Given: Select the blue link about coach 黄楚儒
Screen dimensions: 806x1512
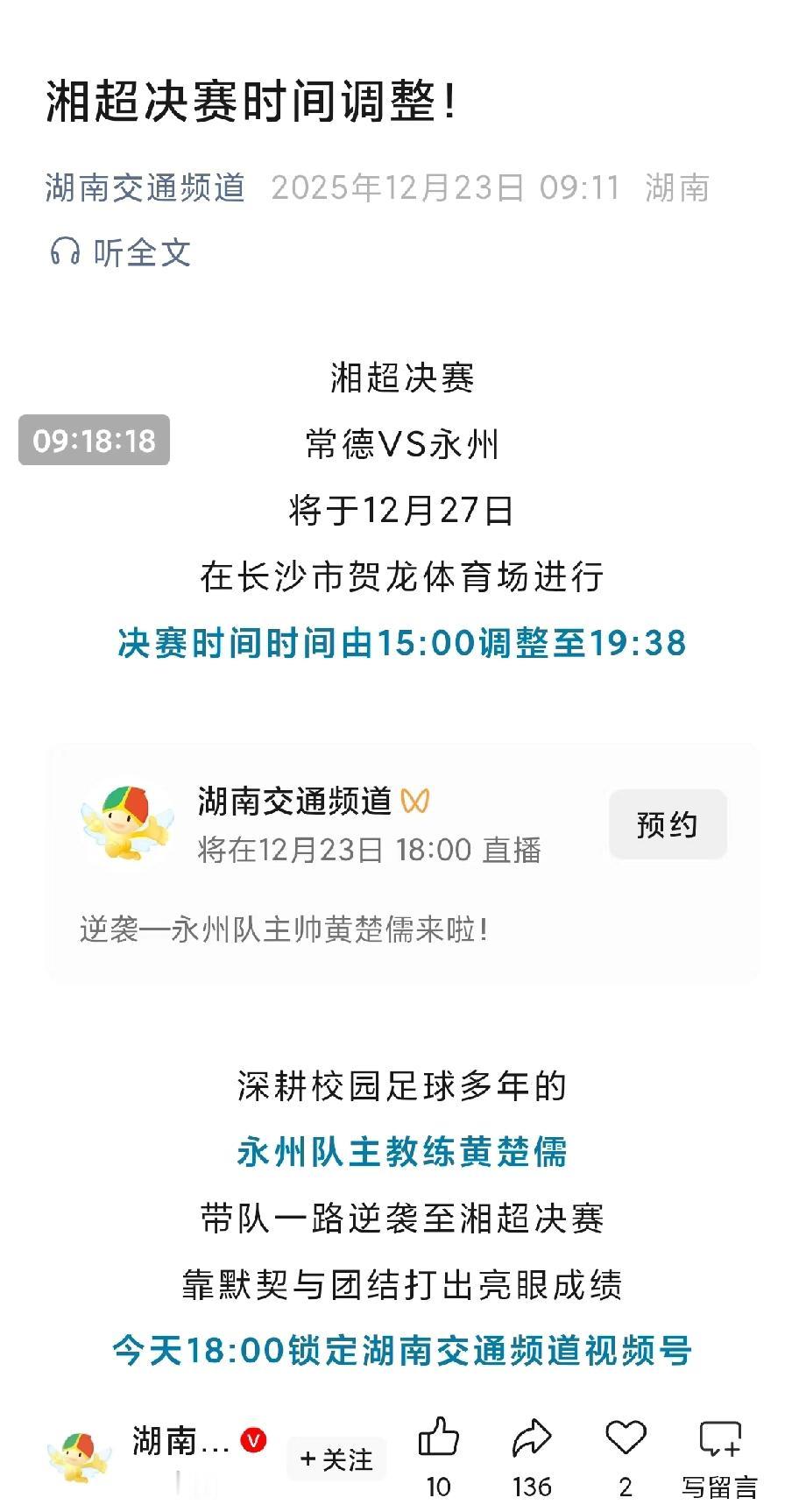Looking at the screenshot, I should click(403, 1154).
